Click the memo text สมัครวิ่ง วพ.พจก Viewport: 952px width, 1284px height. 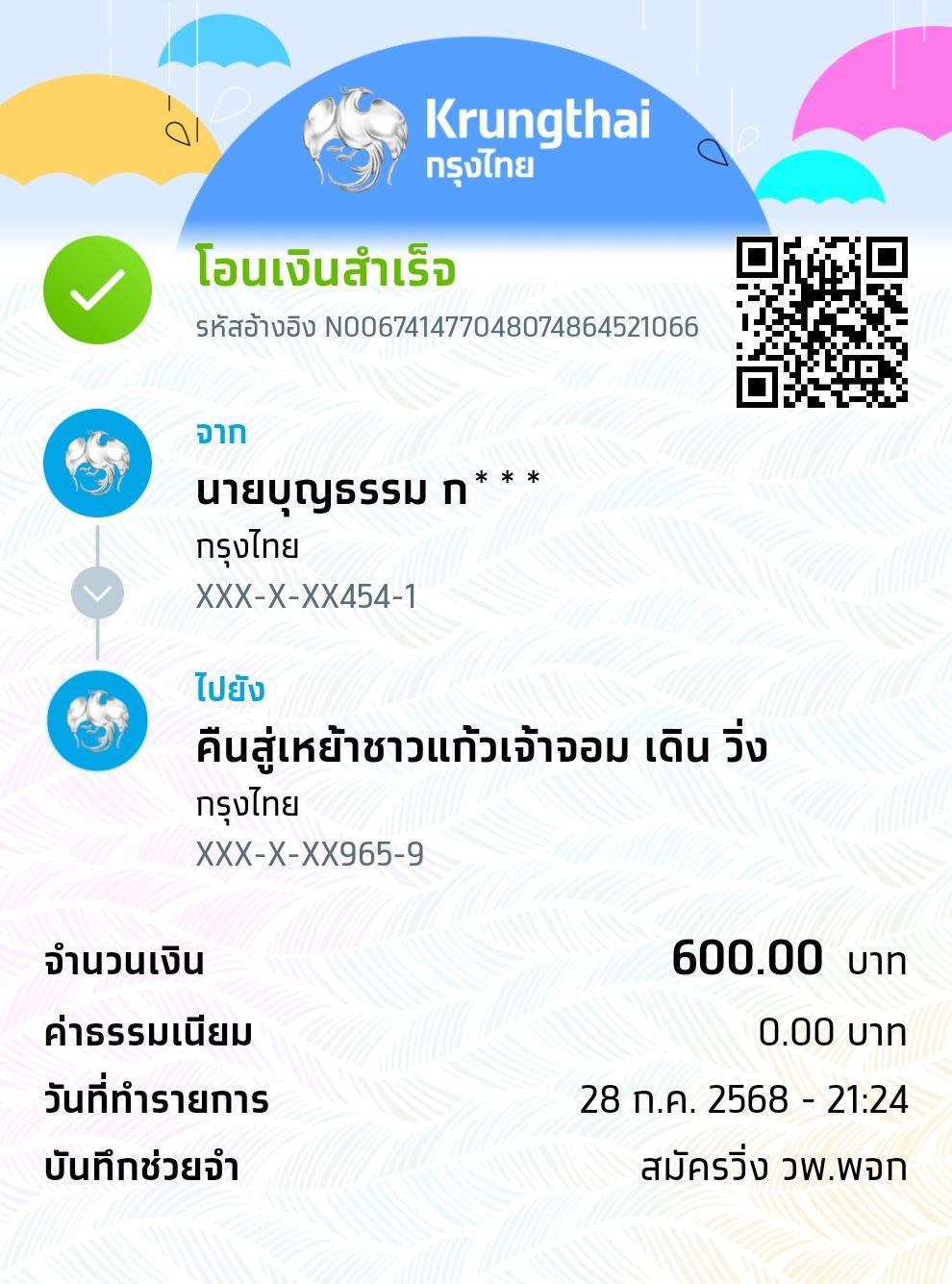[x=774, y=1167]
